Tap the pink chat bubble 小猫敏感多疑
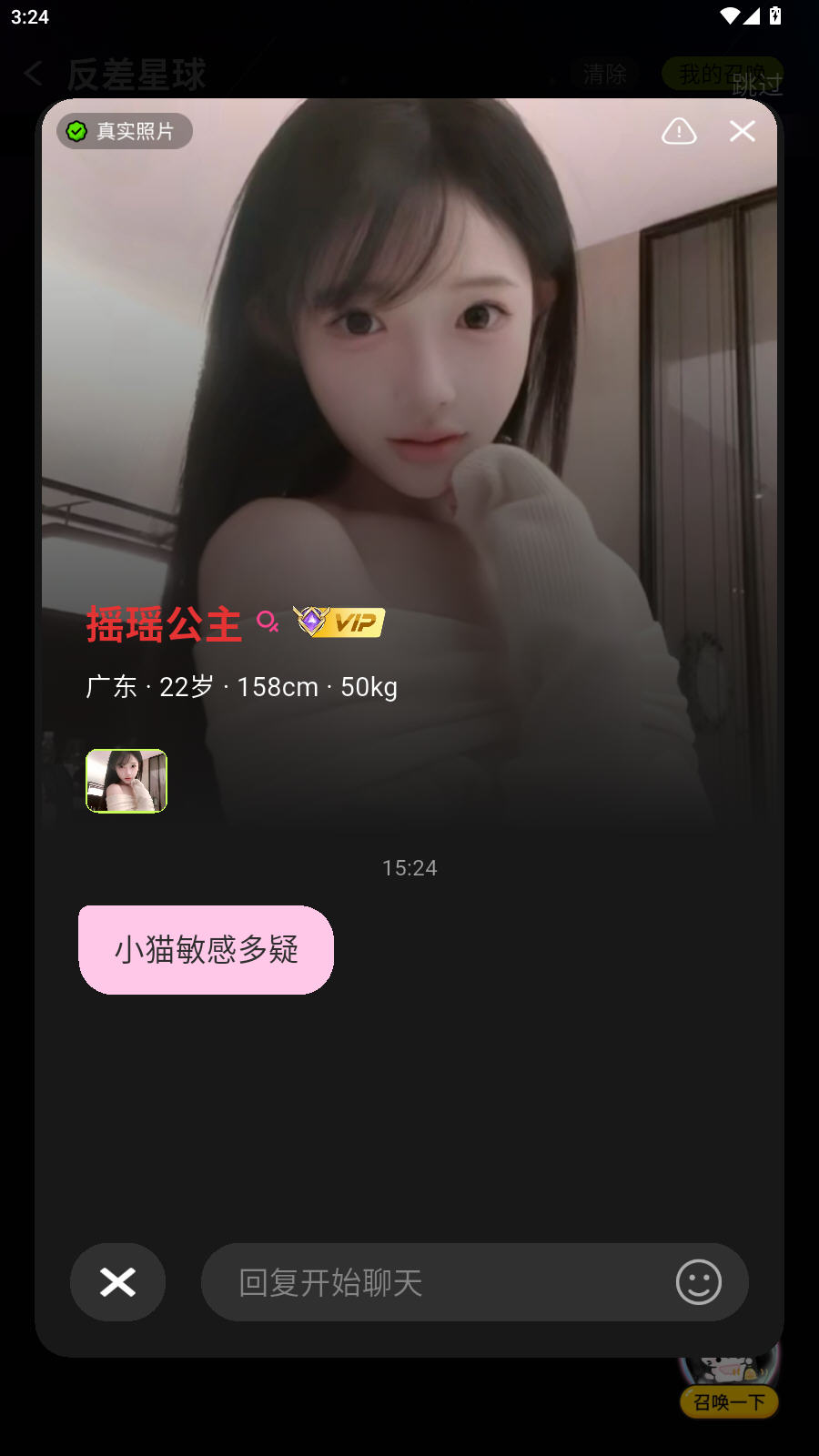Image resolution: width=819 pixels, height=1456 pixels. (x=206, y=949)
